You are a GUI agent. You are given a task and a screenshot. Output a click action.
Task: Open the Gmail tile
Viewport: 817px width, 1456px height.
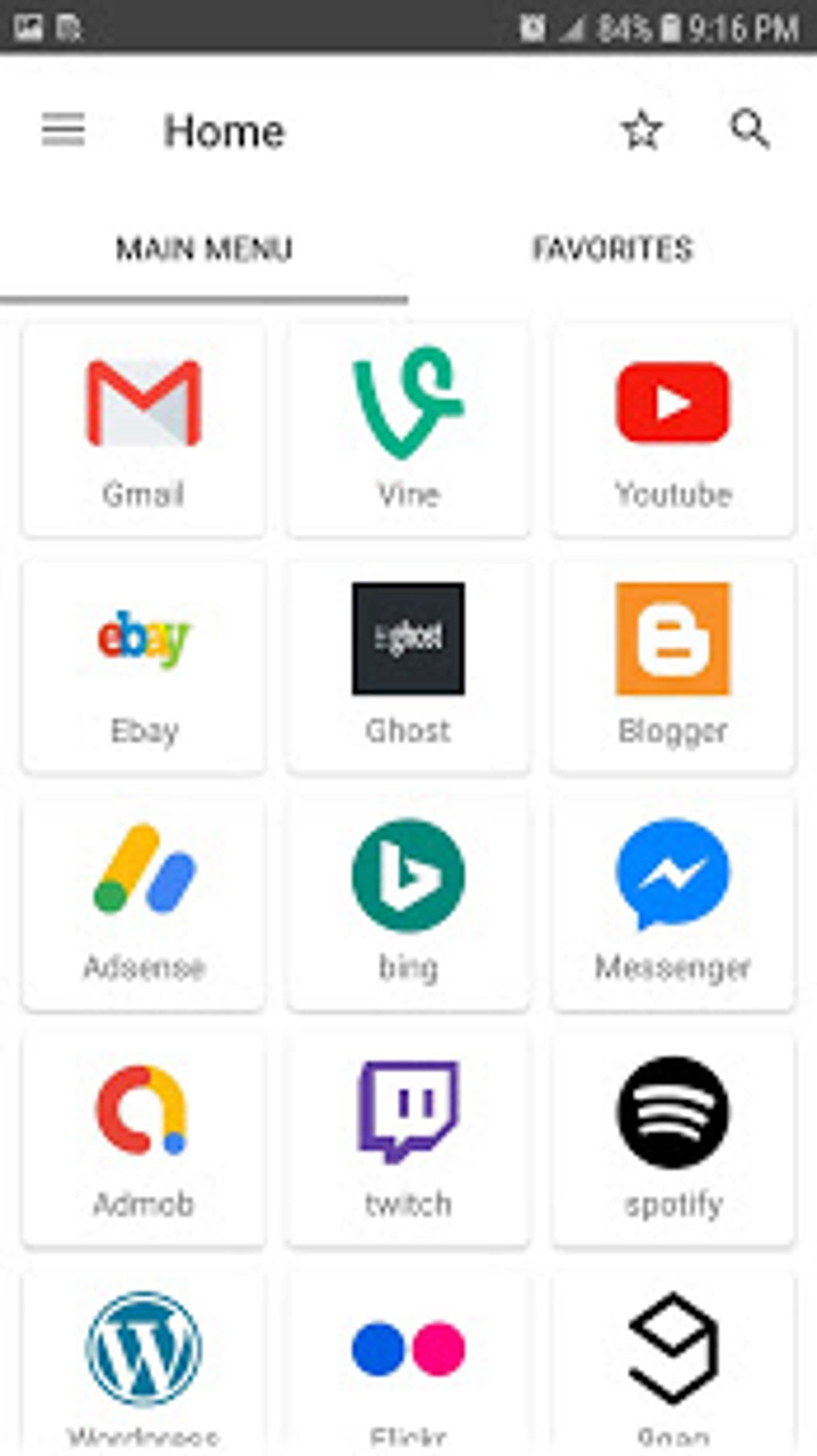(x=144, y=430)
